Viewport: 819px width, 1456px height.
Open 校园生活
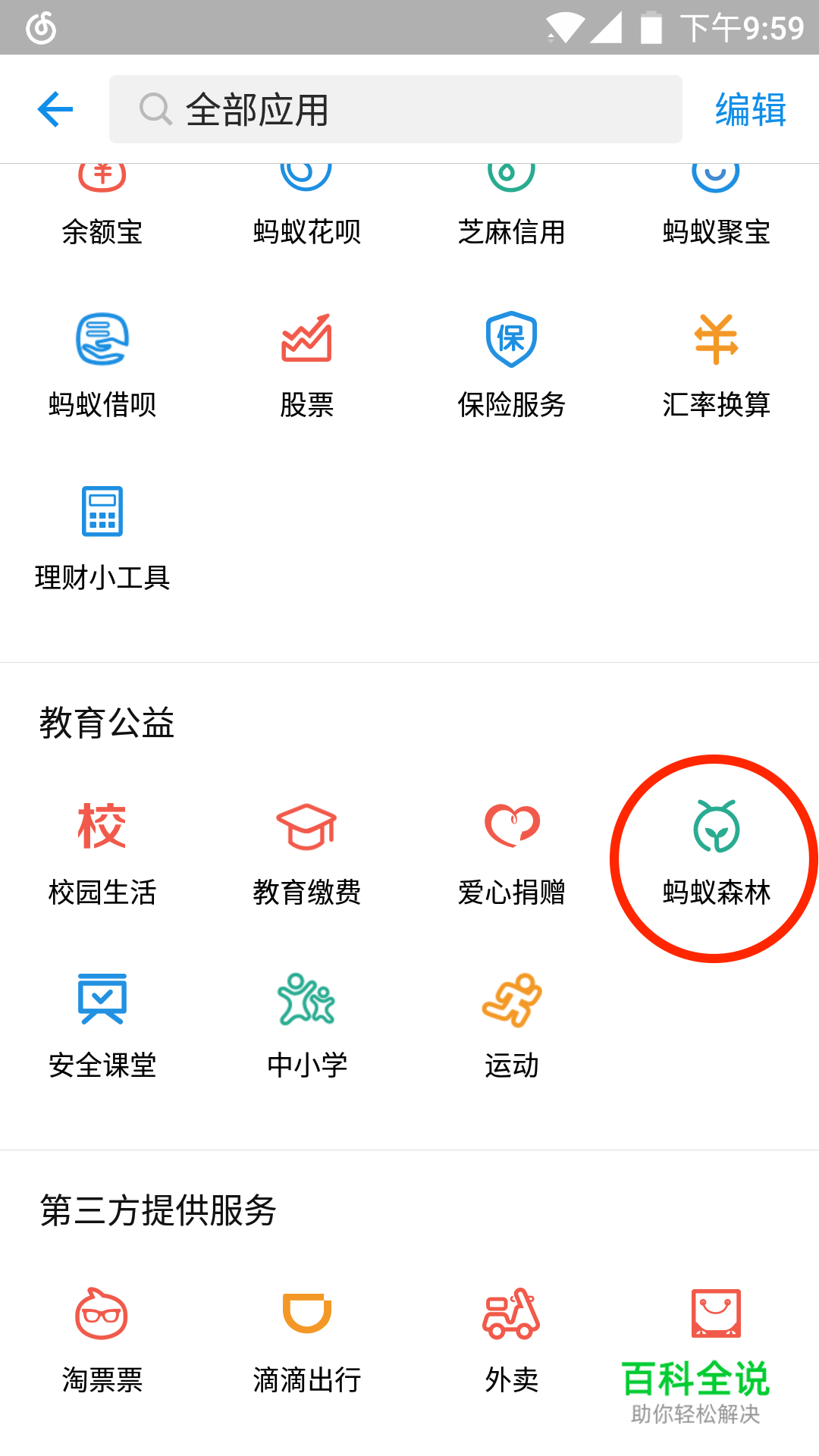click(102, 852)
